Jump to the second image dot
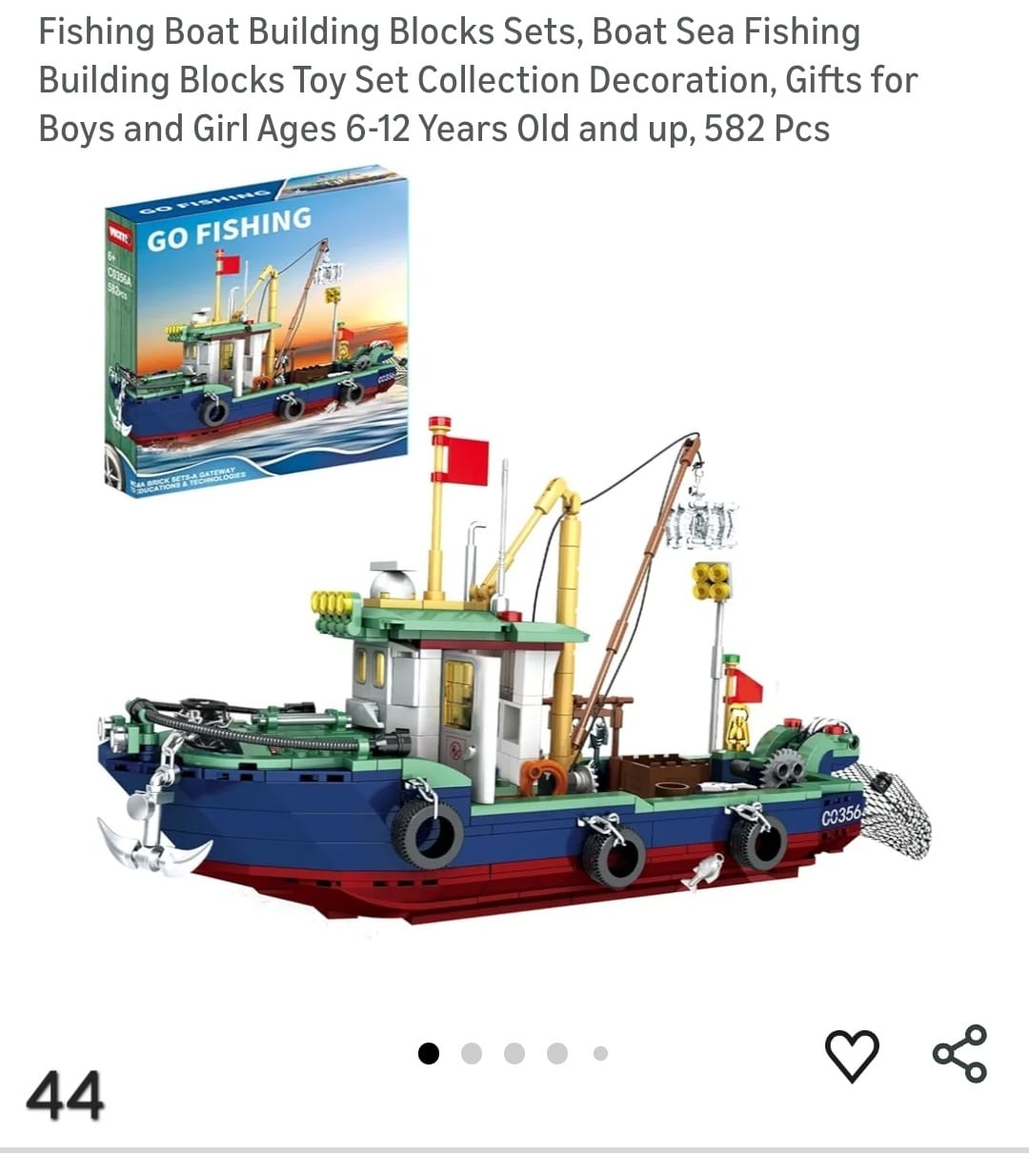This screenshot has width=1029, height=1176. pyautogui.click(x=472, y=1053)
